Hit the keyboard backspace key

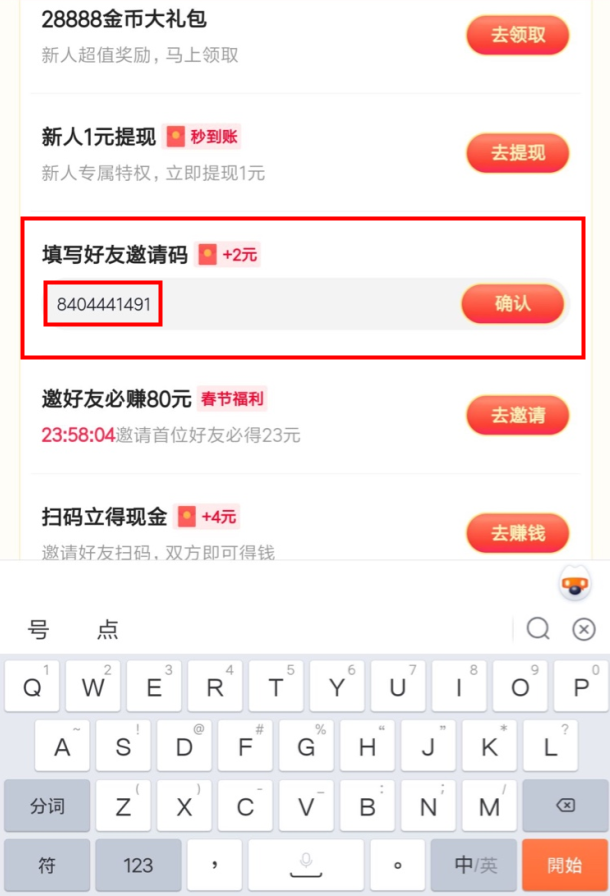pyautogui.click(x=564, y=806)
